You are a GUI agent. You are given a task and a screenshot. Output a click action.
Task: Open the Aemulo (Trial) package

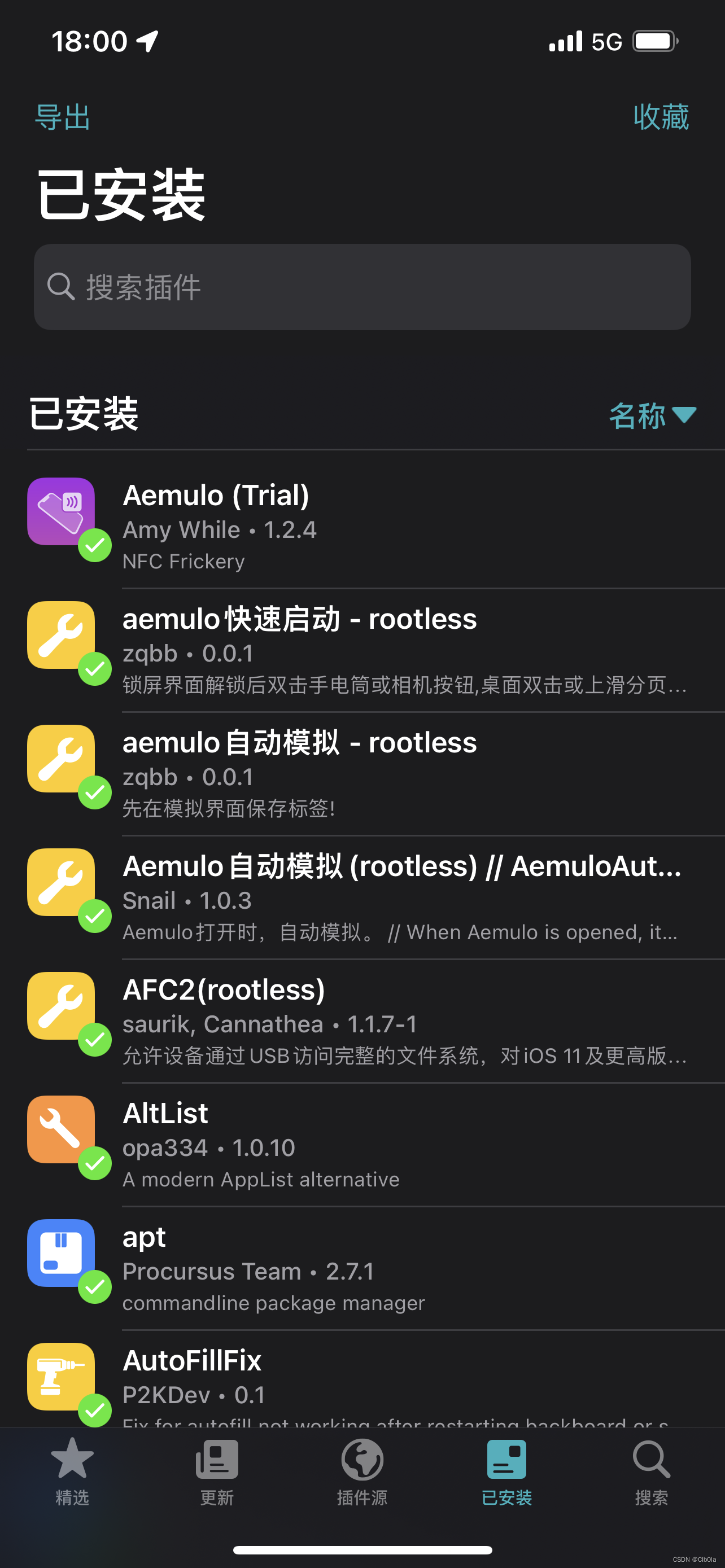pyautogui.click(x=375, y=527)
